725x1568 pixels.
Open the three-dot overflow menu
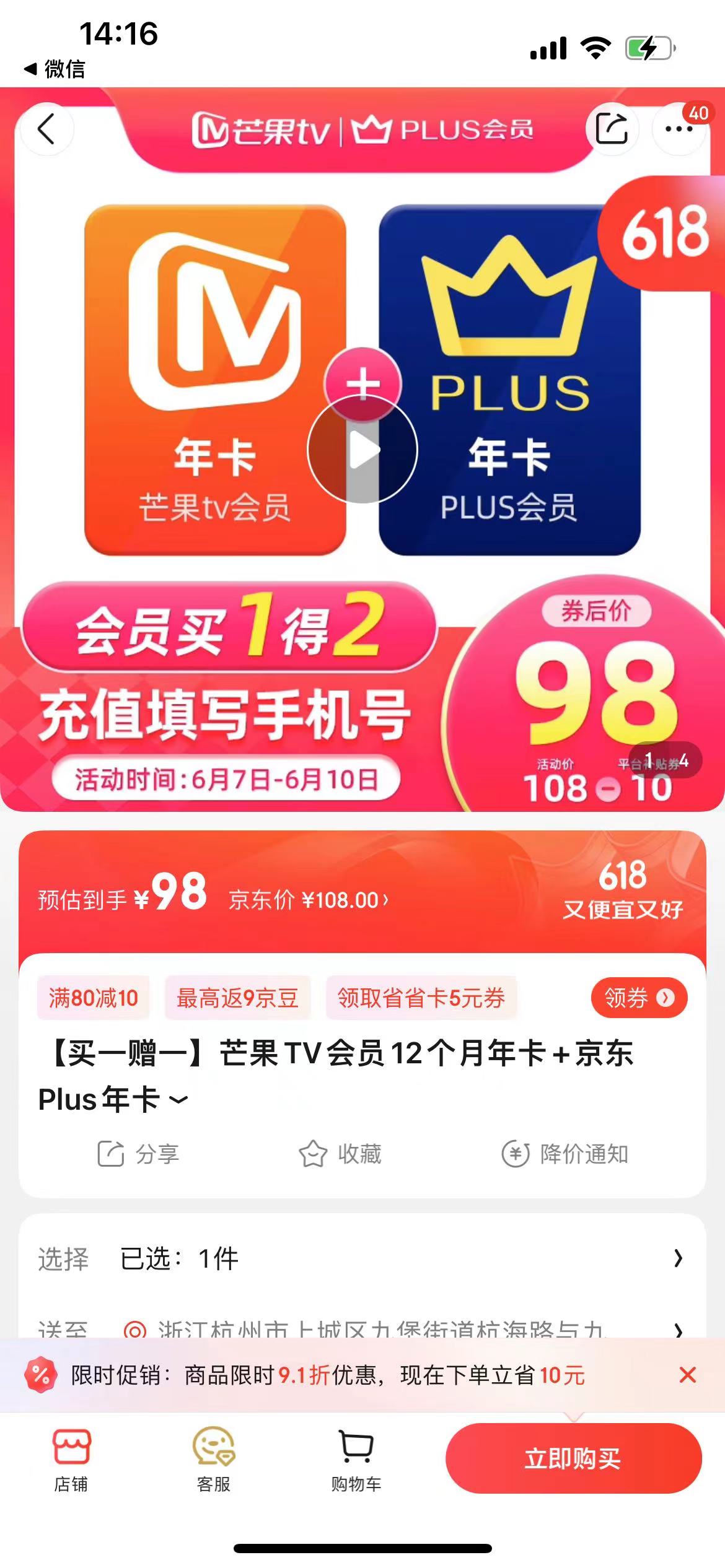pos(679,129)
